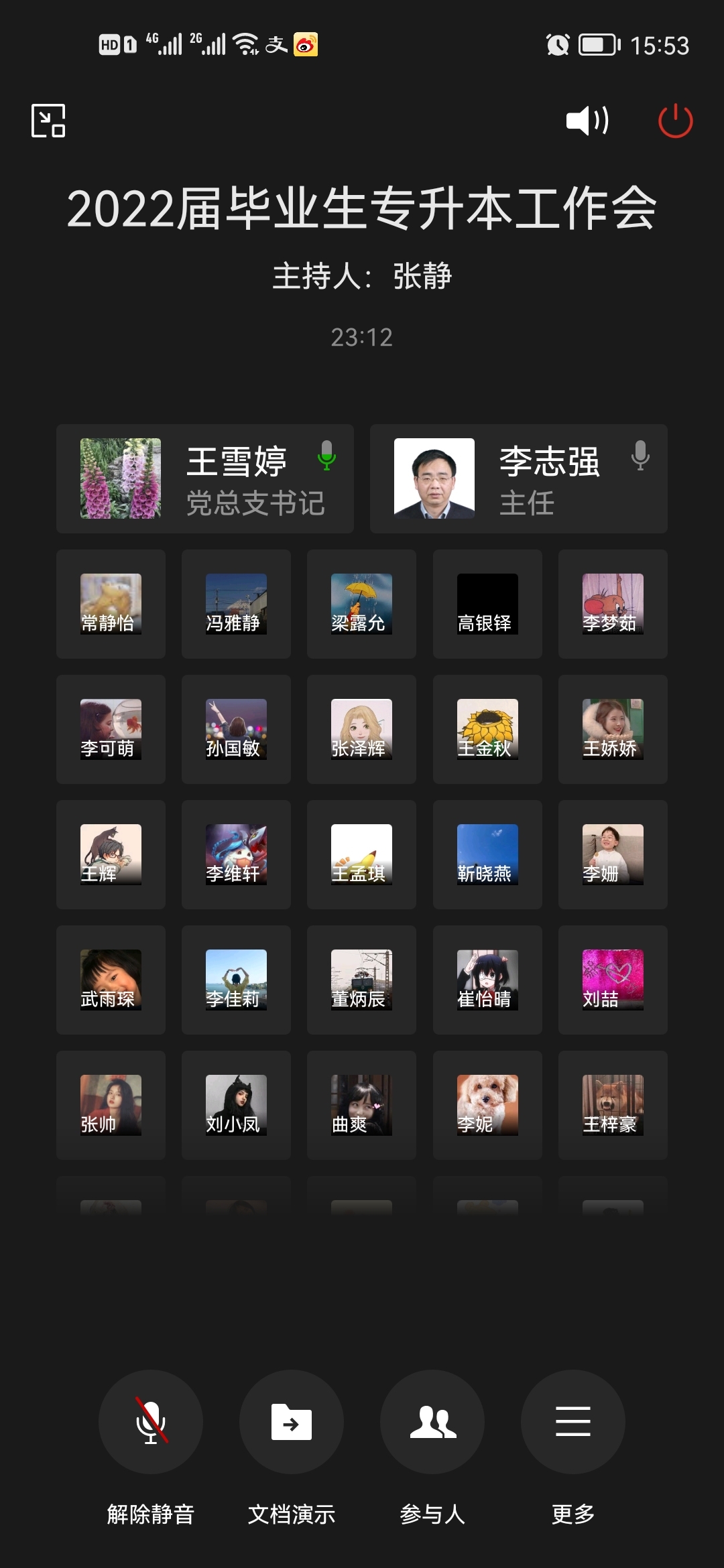Tap participant 李梦茹

[613, 604]
